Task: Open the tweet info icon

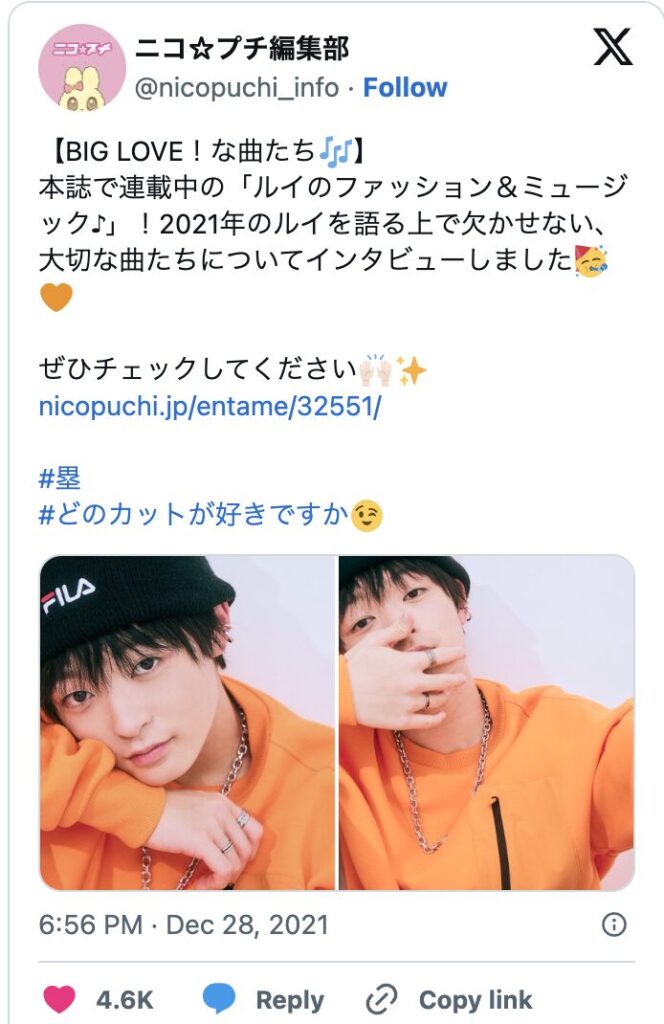Action: coord(616,923)
